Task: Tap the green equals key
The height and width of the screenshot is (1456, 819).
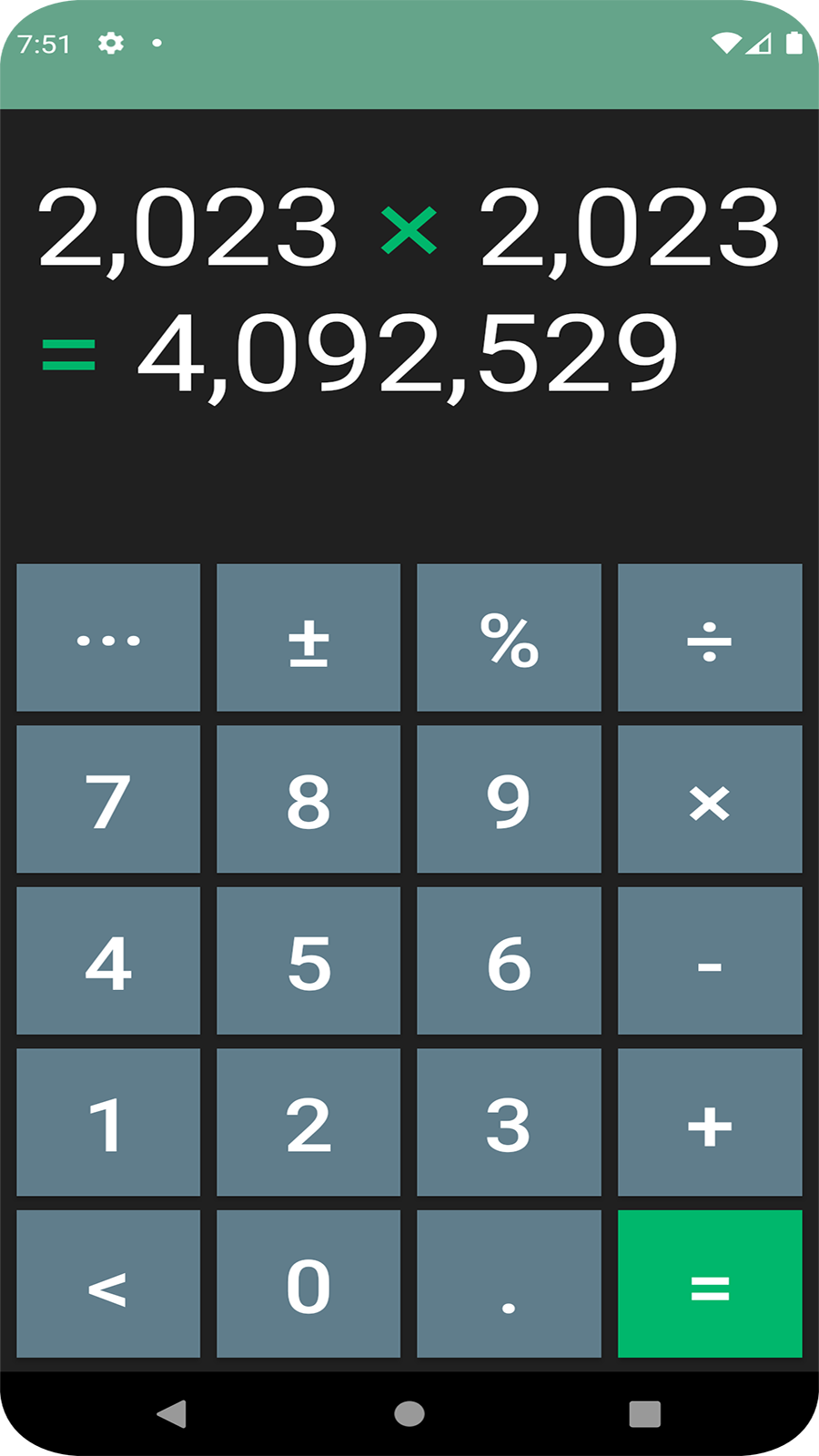Action: coord(710,1283)
